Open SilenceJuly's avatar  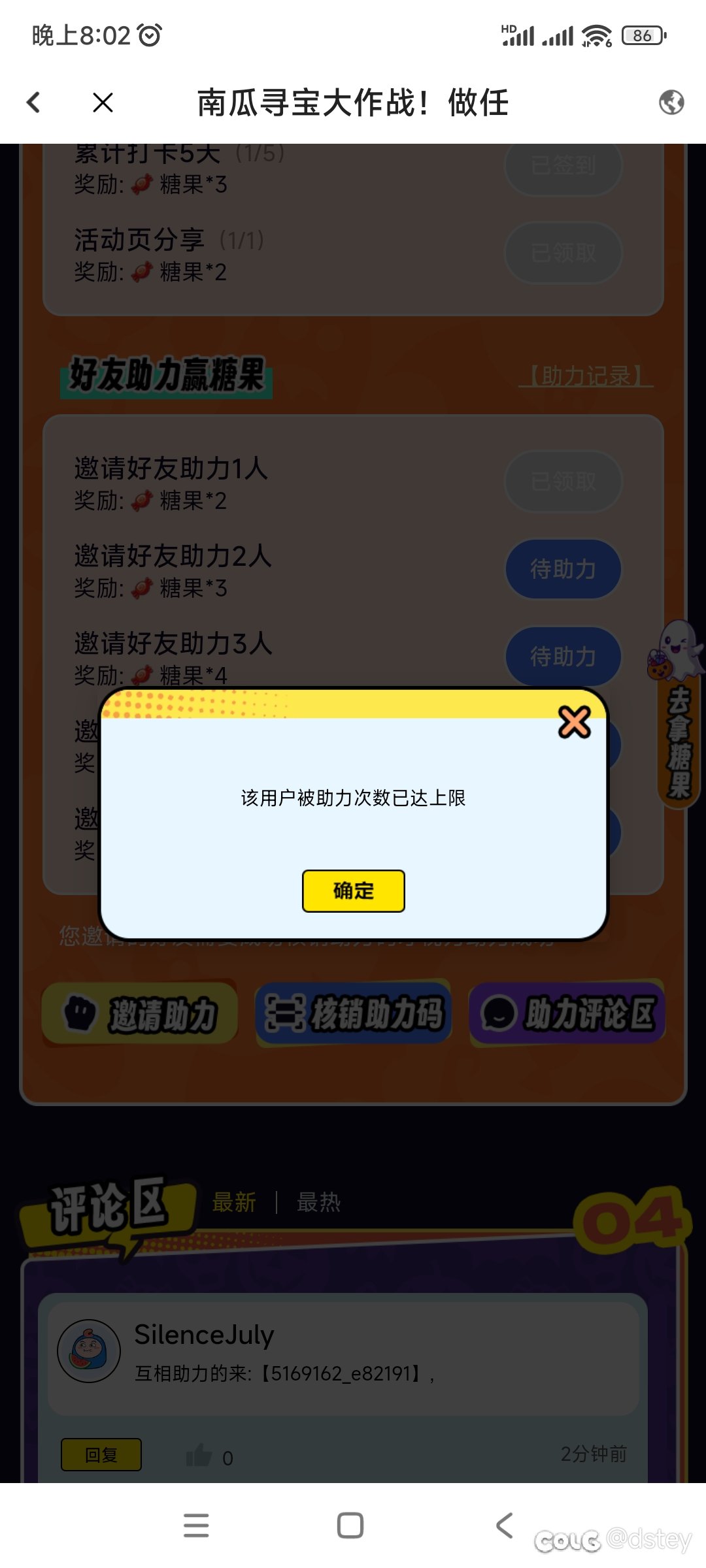[x=89, y=1351]
